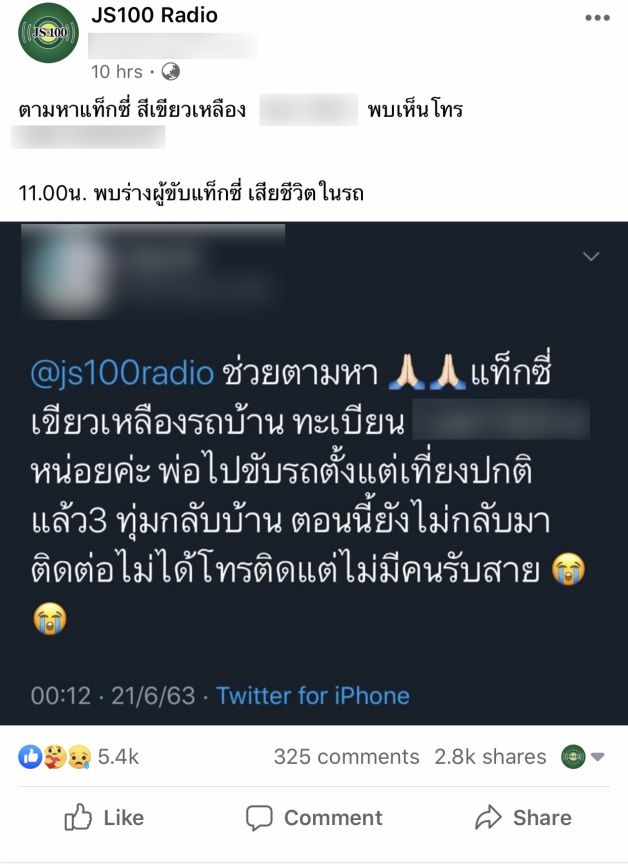View the 5.4k reactions list
Viewport: 628px width, 864px height.
click(78, 757)
